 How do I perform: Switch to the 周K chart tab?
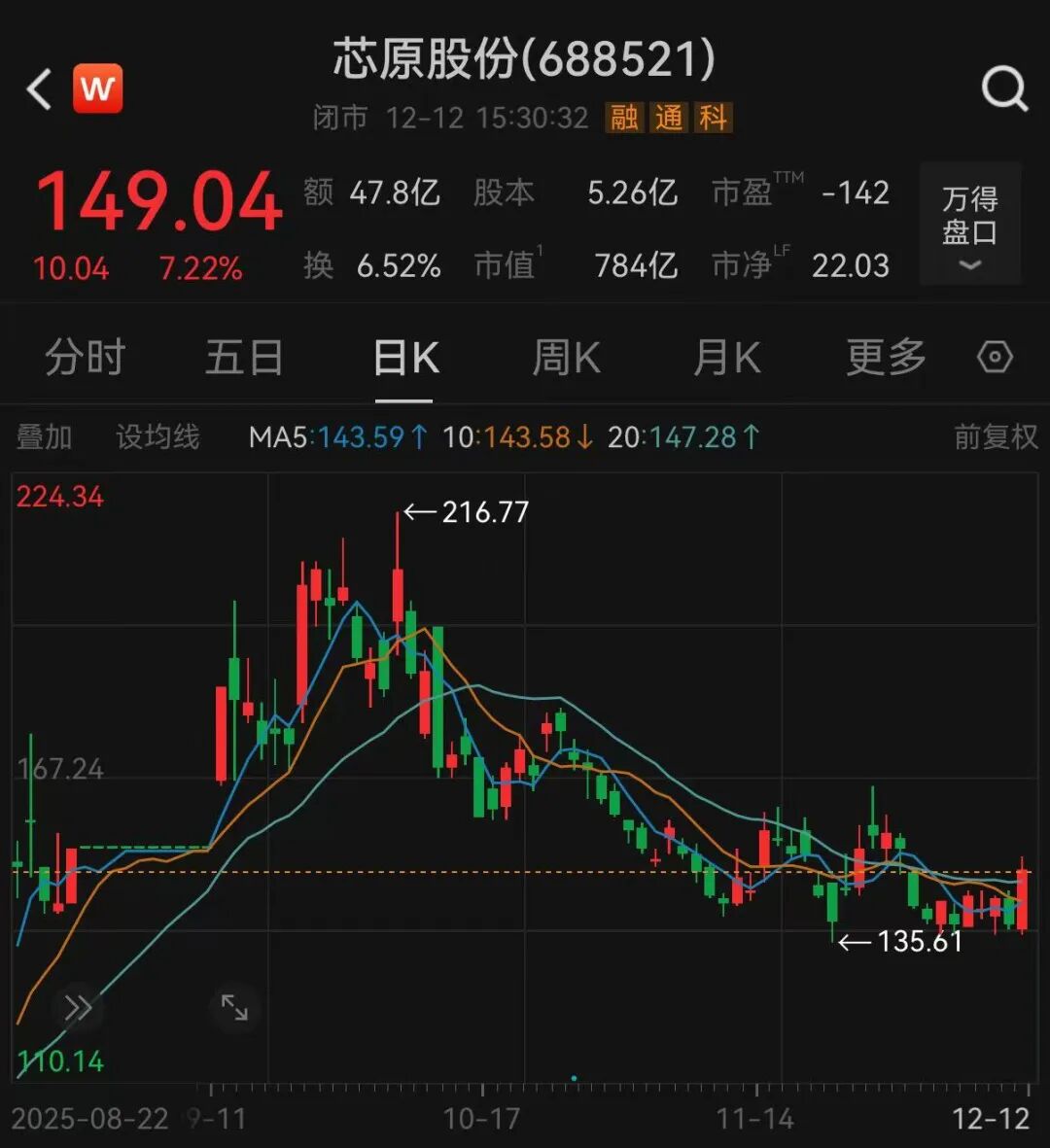click(x=567, y=358)
